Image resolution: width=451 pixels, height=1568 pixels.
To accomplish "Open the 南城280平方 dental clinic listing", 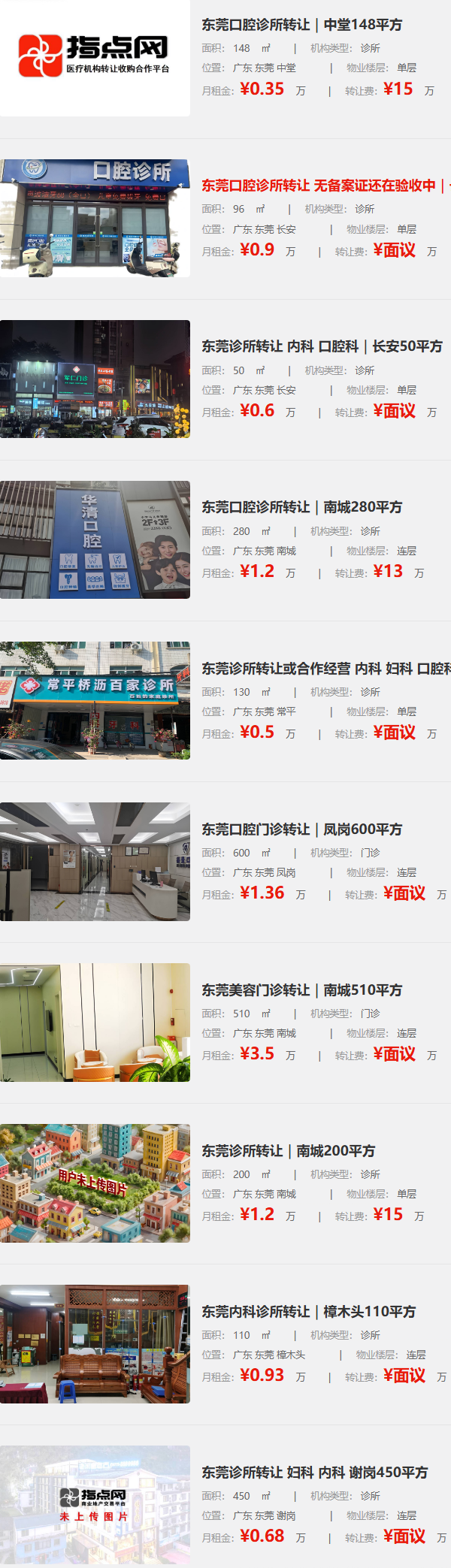I will coord(301,507).
